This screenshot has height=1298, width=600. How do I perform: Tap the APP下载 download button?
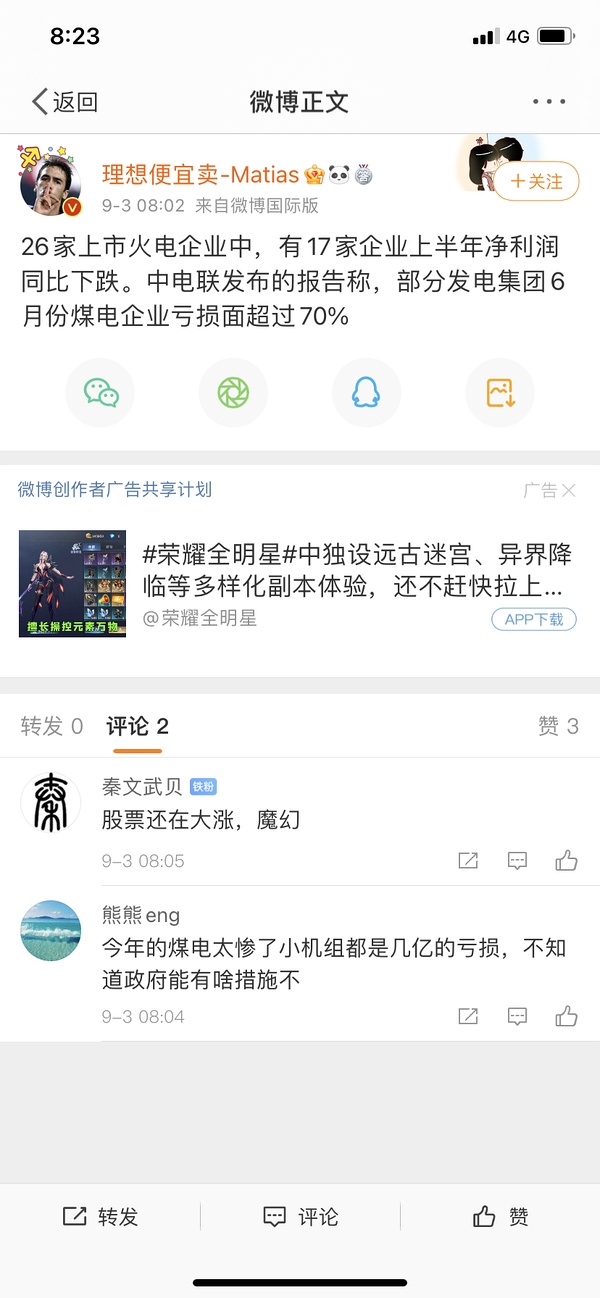534,619
